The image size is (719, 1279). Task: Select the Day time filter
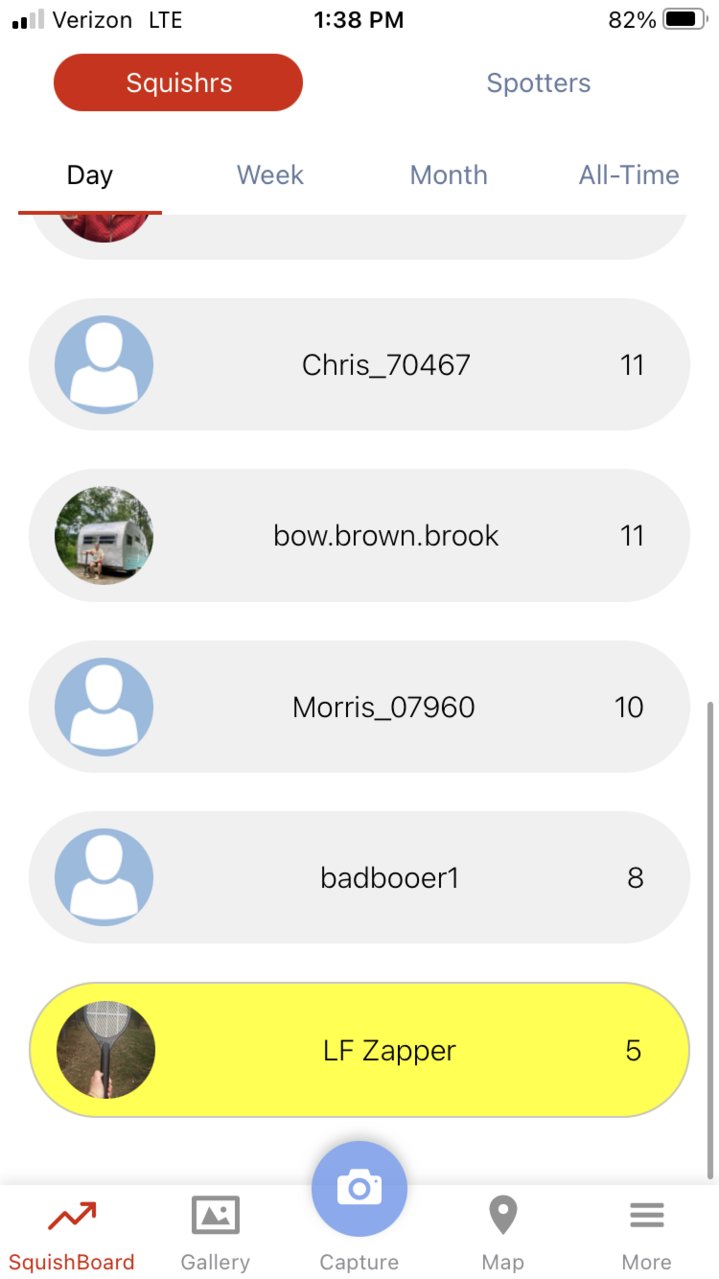click(90, 175)
